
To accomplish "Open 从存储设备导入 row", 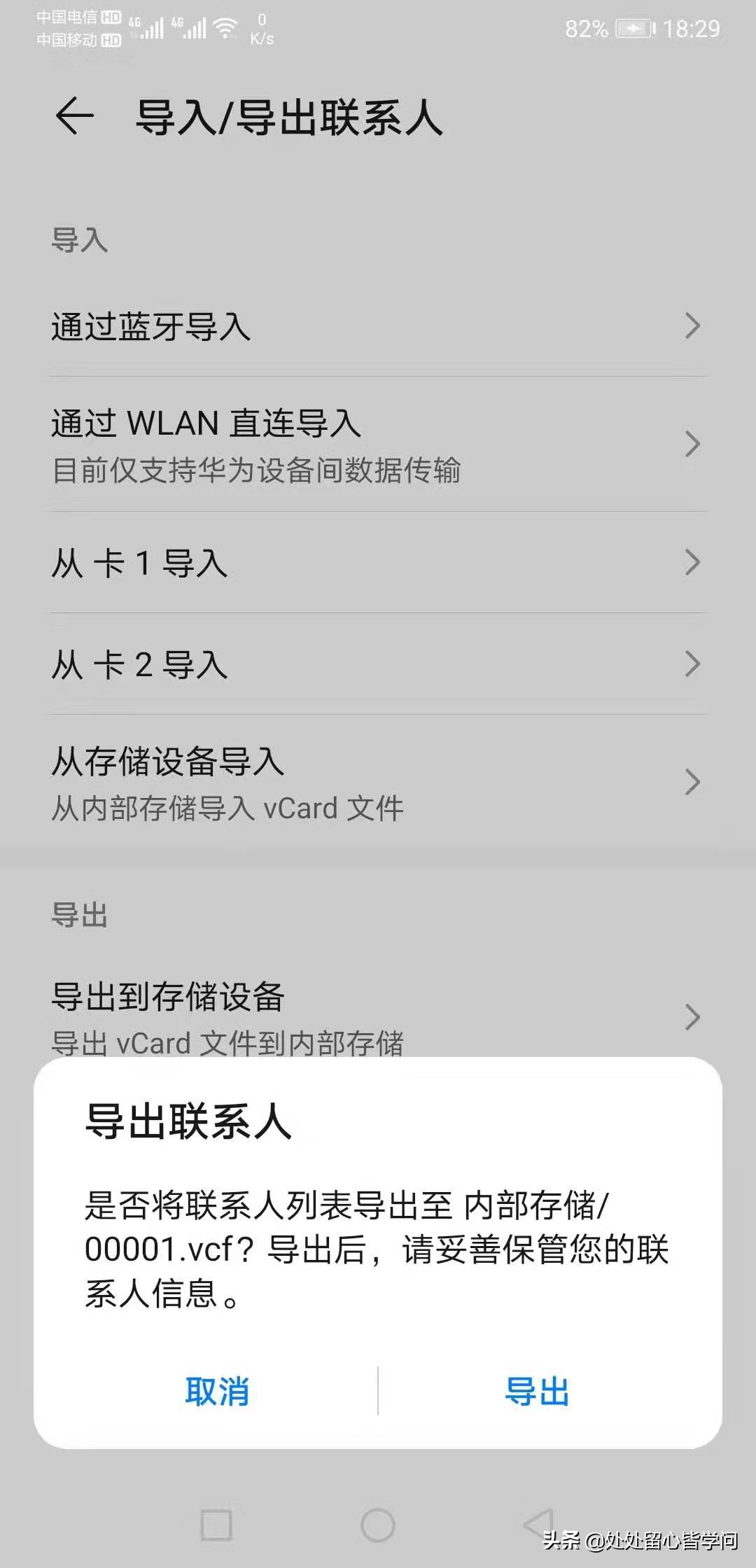I will 378,783.
